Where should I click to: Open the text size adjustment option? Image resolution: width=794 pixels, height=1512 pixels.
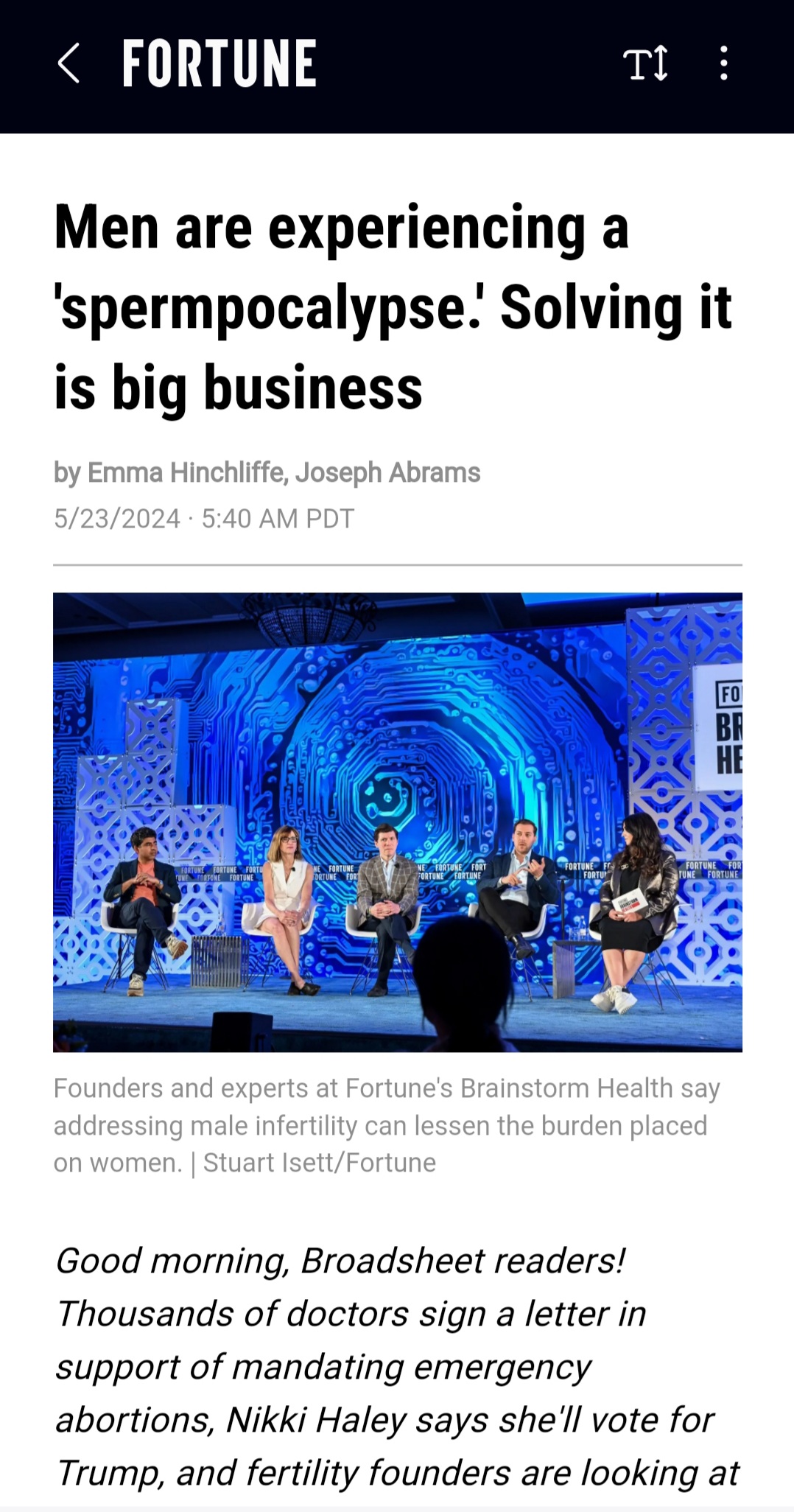646,64
